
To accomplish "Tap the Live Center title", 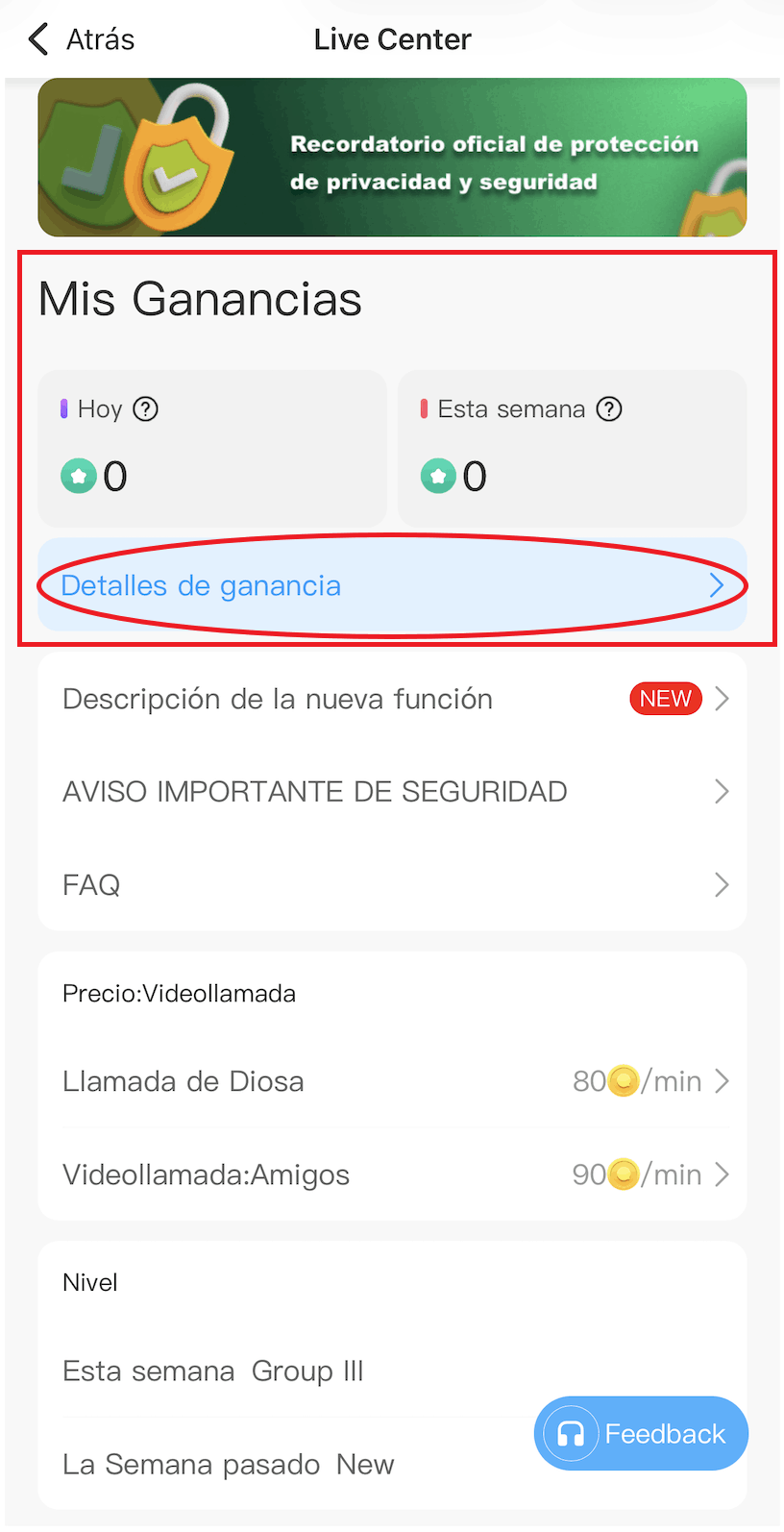I will [x=392, y=39].
